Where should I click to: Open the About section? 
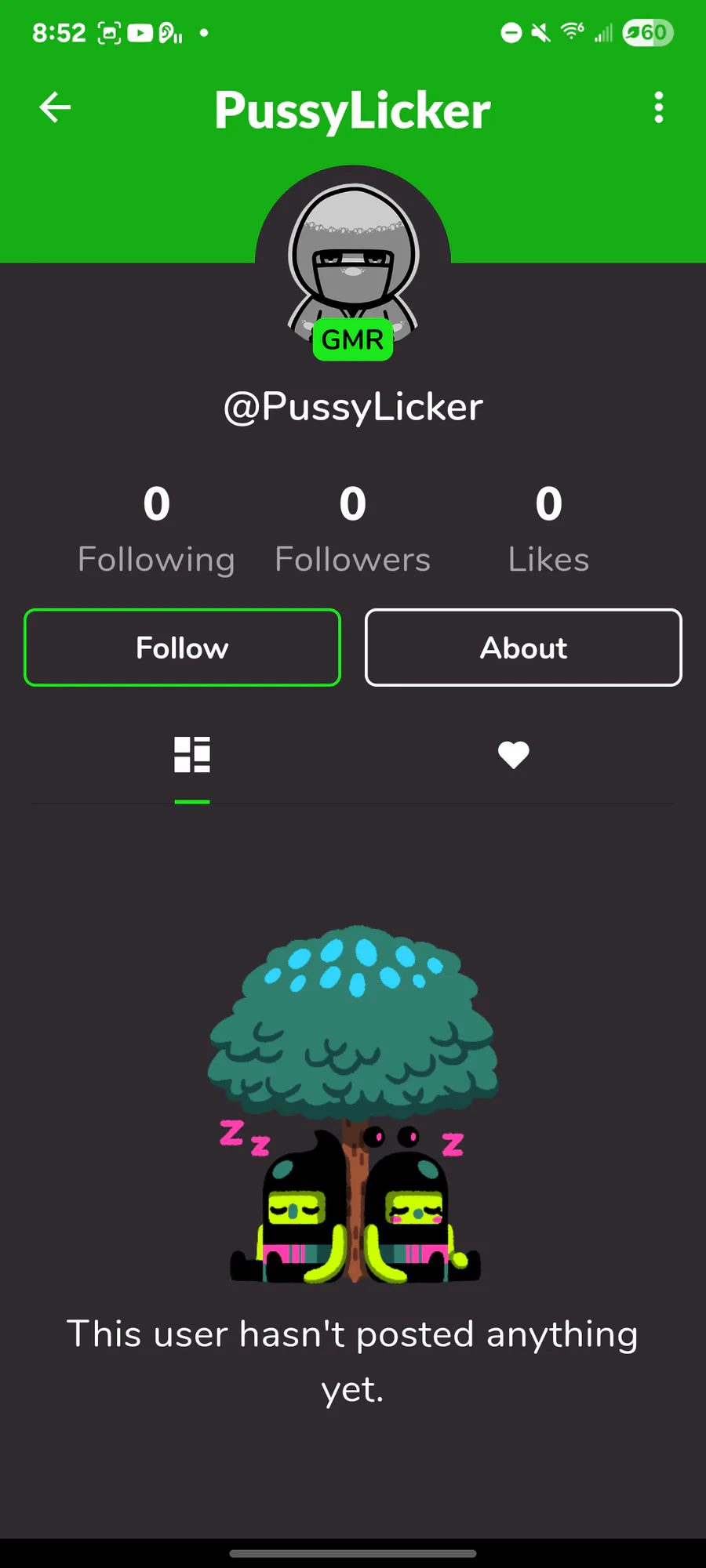[x=523, y=648]
